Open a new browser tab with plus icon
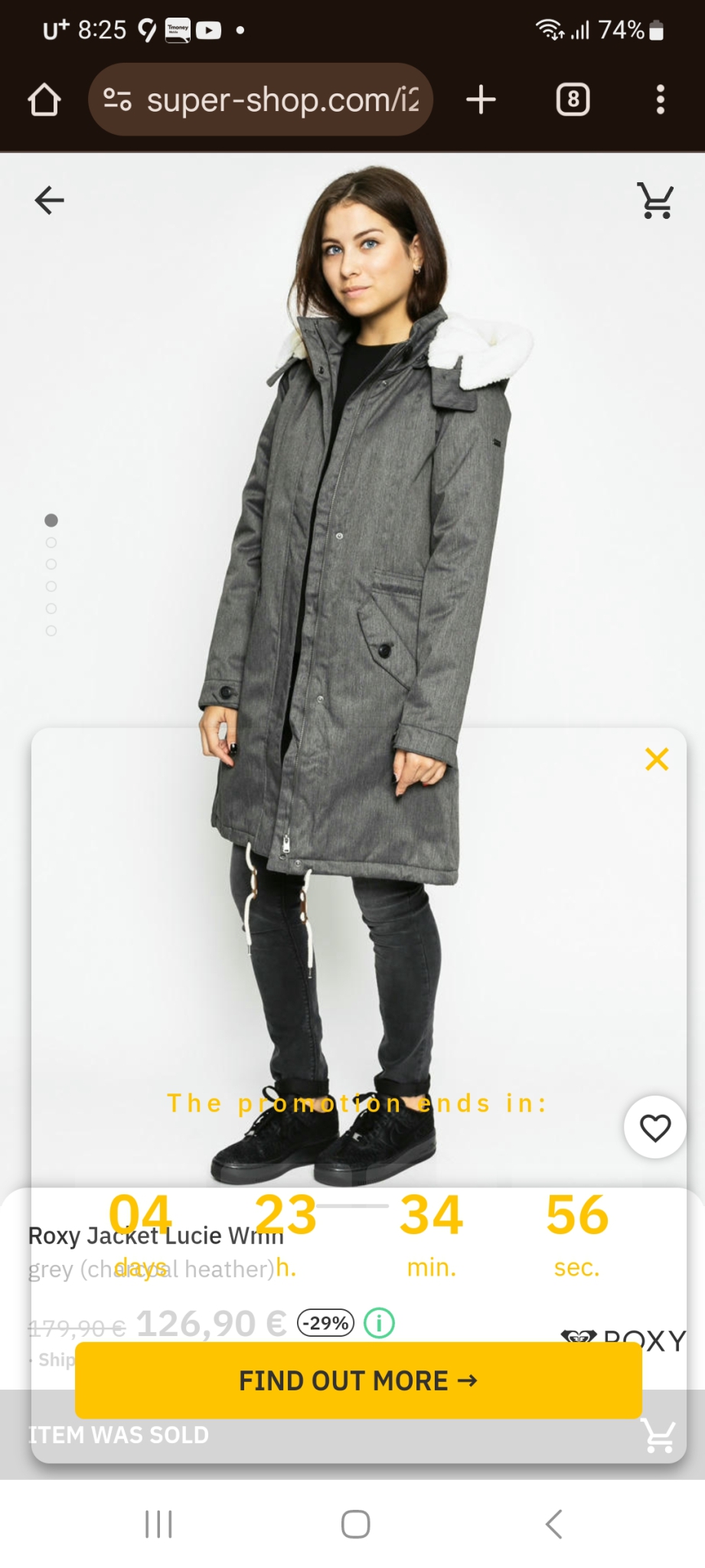This screenshot has width=705, height=1568. (x=481, y=100)
